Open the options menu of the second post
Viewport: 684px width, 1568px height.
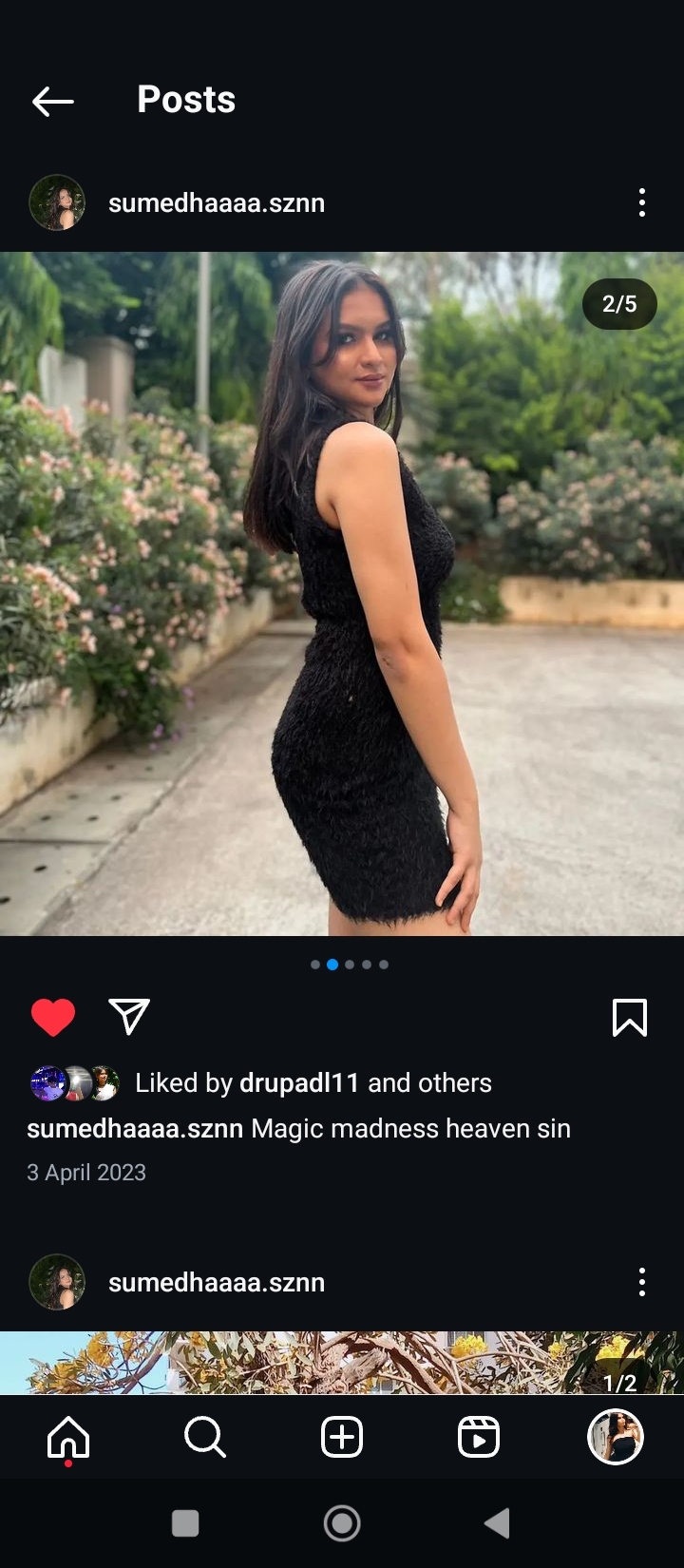pos(642,1282)
